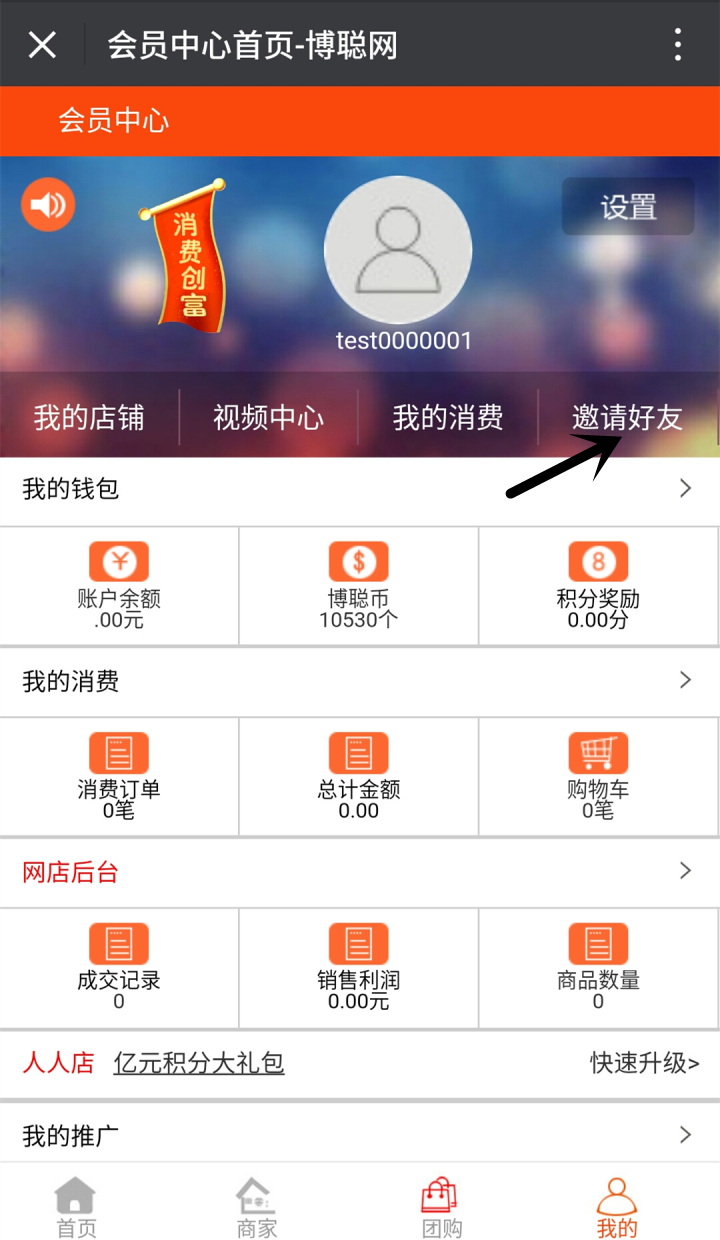This screenshot has width=720, height=1240.
Task: Switch to the 团购 bottom tab
Action: coord(441,1207)
